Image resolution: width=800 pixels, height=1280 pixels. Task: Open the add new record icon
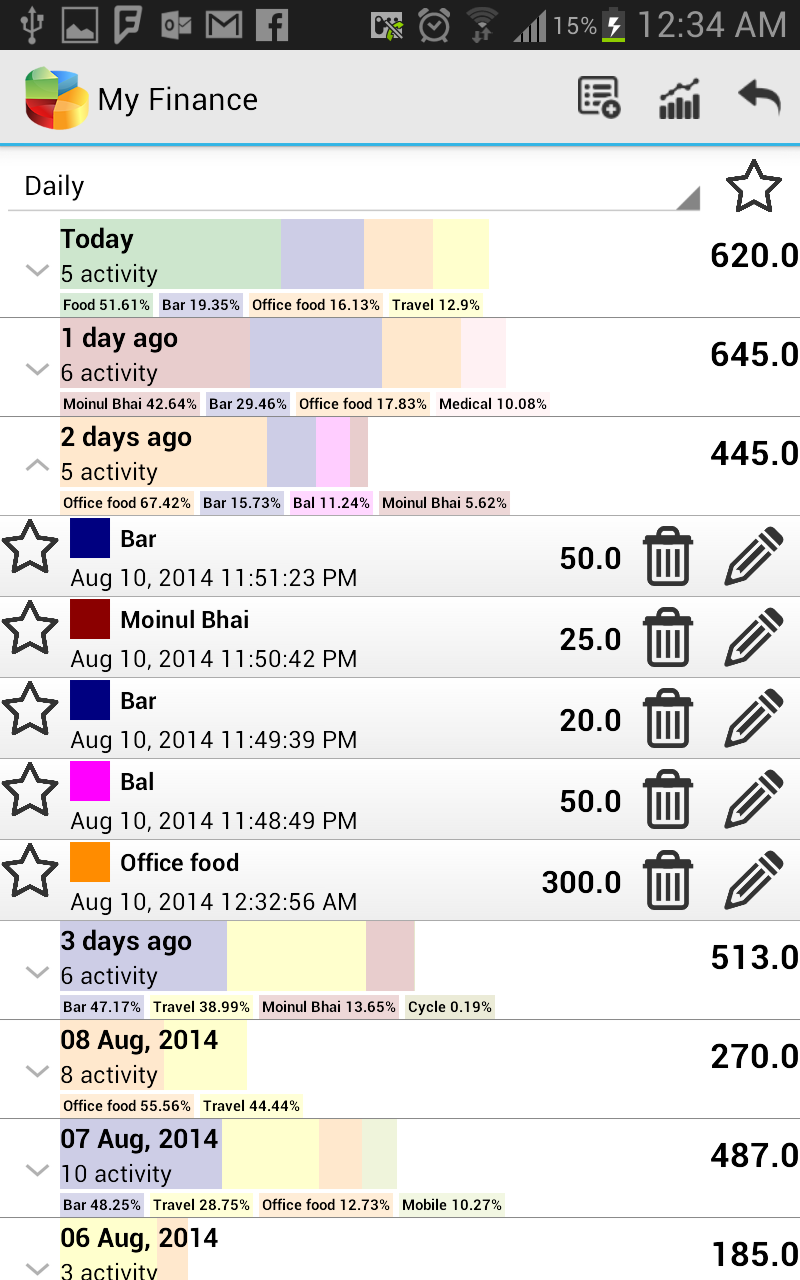[598, 97]
